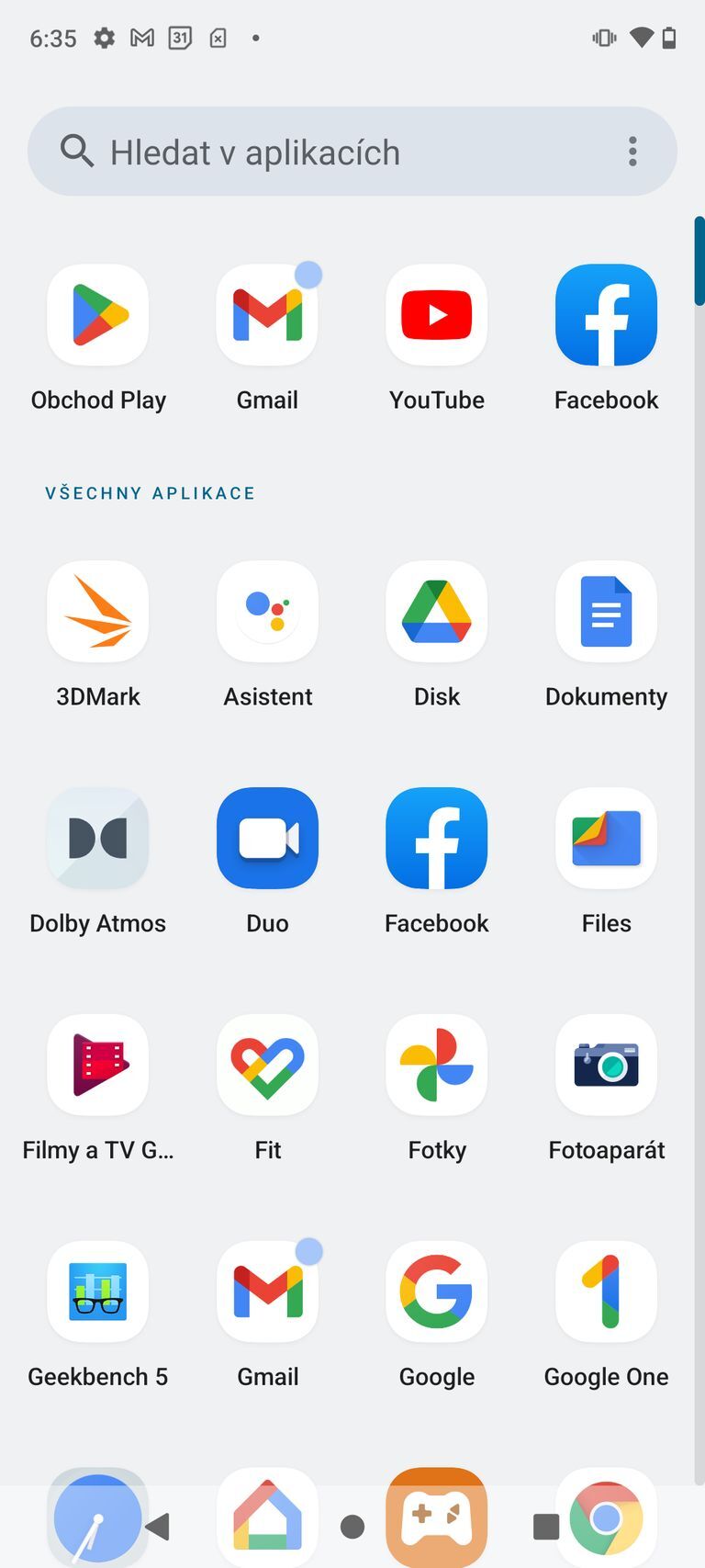Open the YouTube app
This screenshot has width=705, height=1568.
coord(436,315)
